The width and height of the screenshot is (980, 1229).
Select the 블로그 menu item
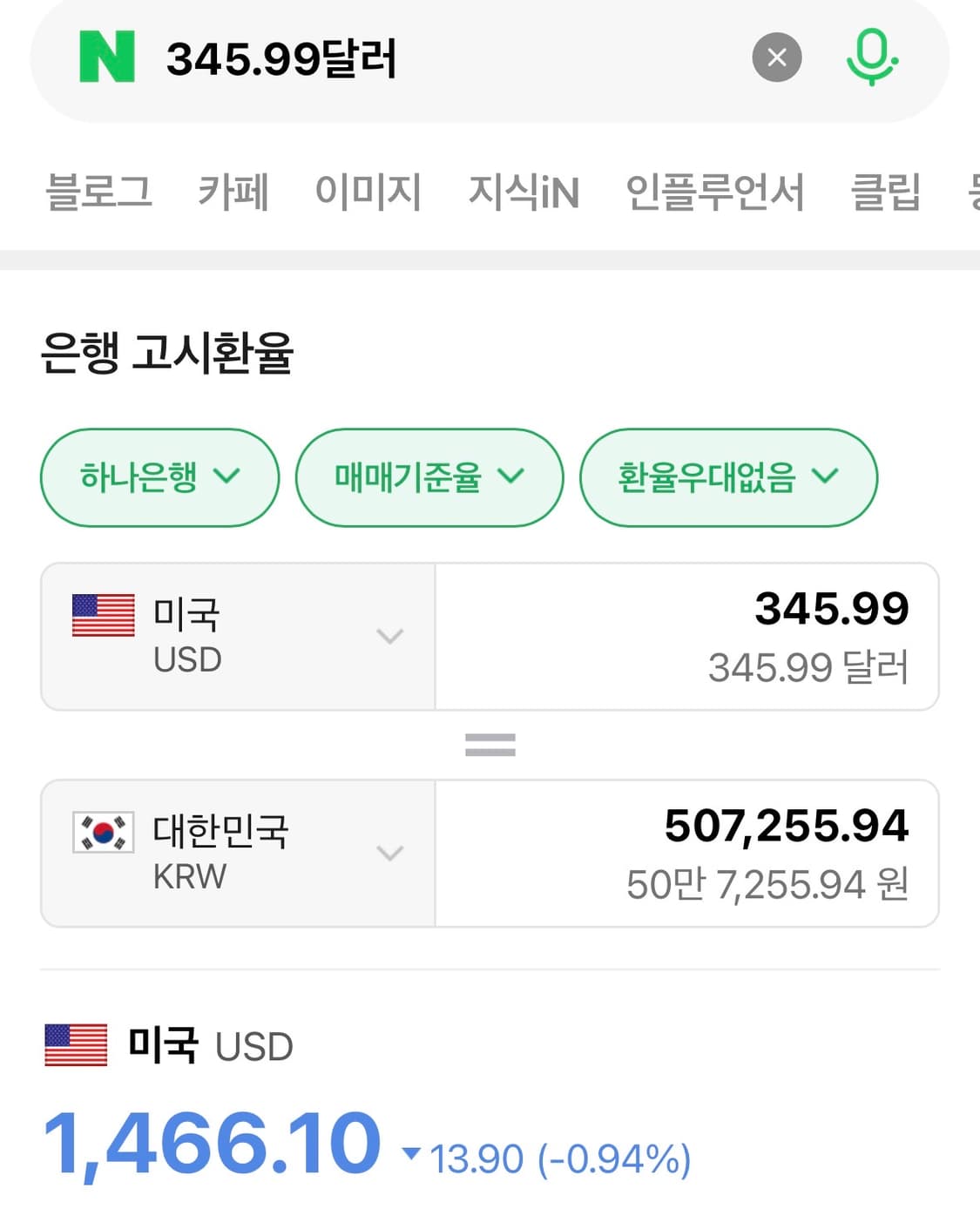102,193
